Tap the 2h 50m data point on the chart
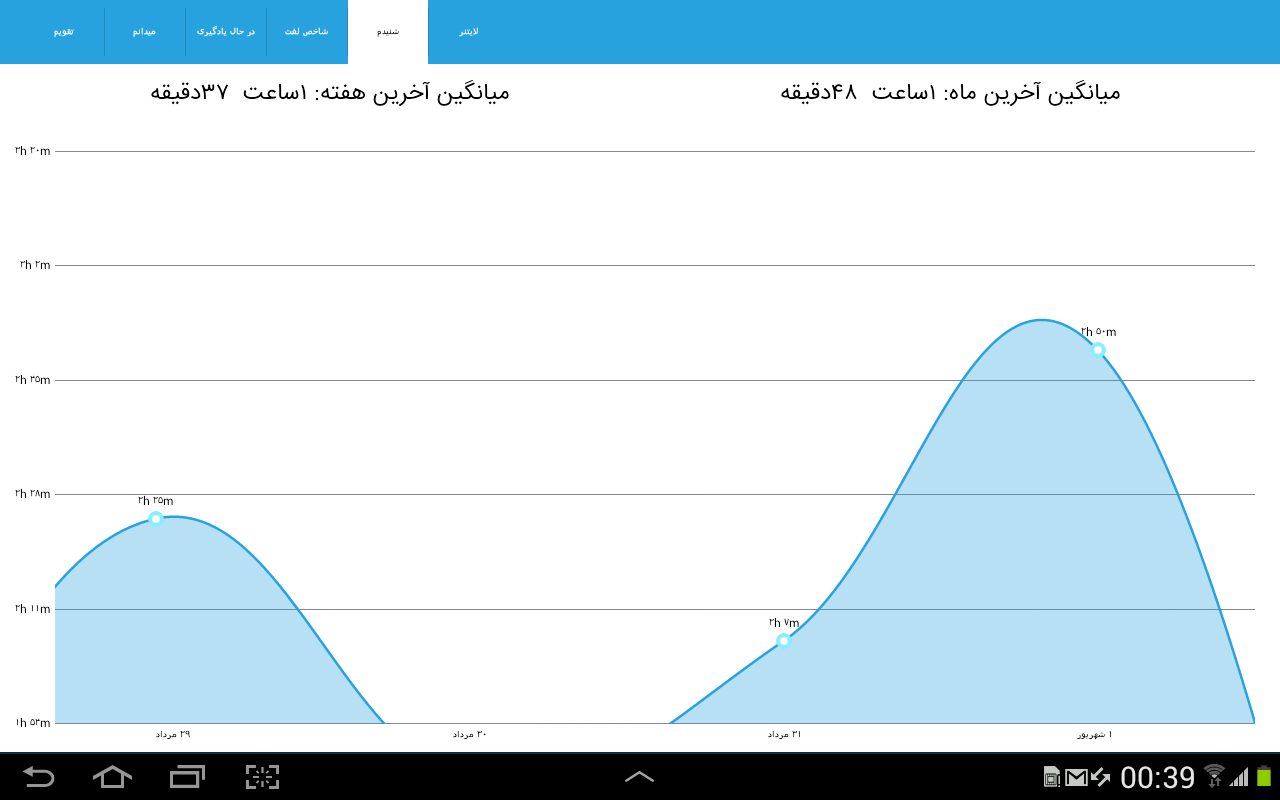 (x=1098, y=350)
